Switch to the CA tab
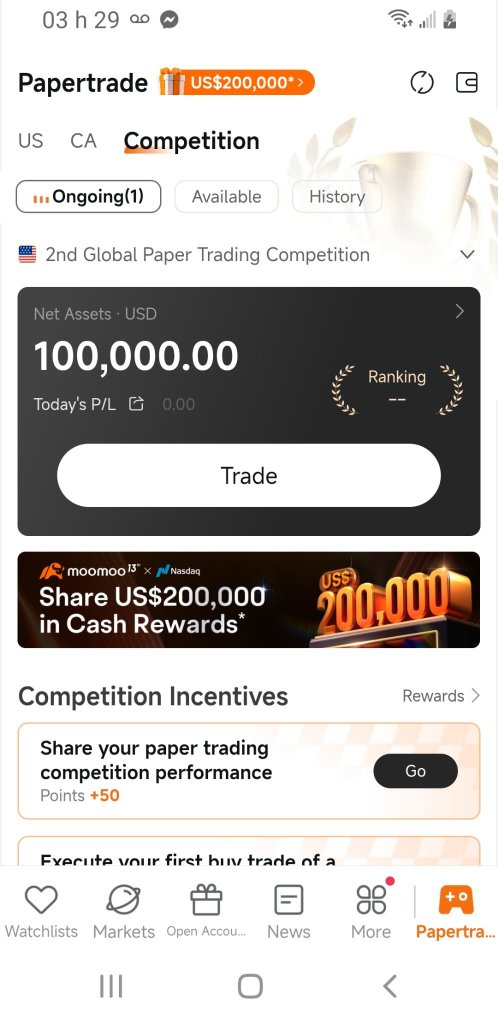The width and height of the screenshot is (498, 1024). point(84,140)
